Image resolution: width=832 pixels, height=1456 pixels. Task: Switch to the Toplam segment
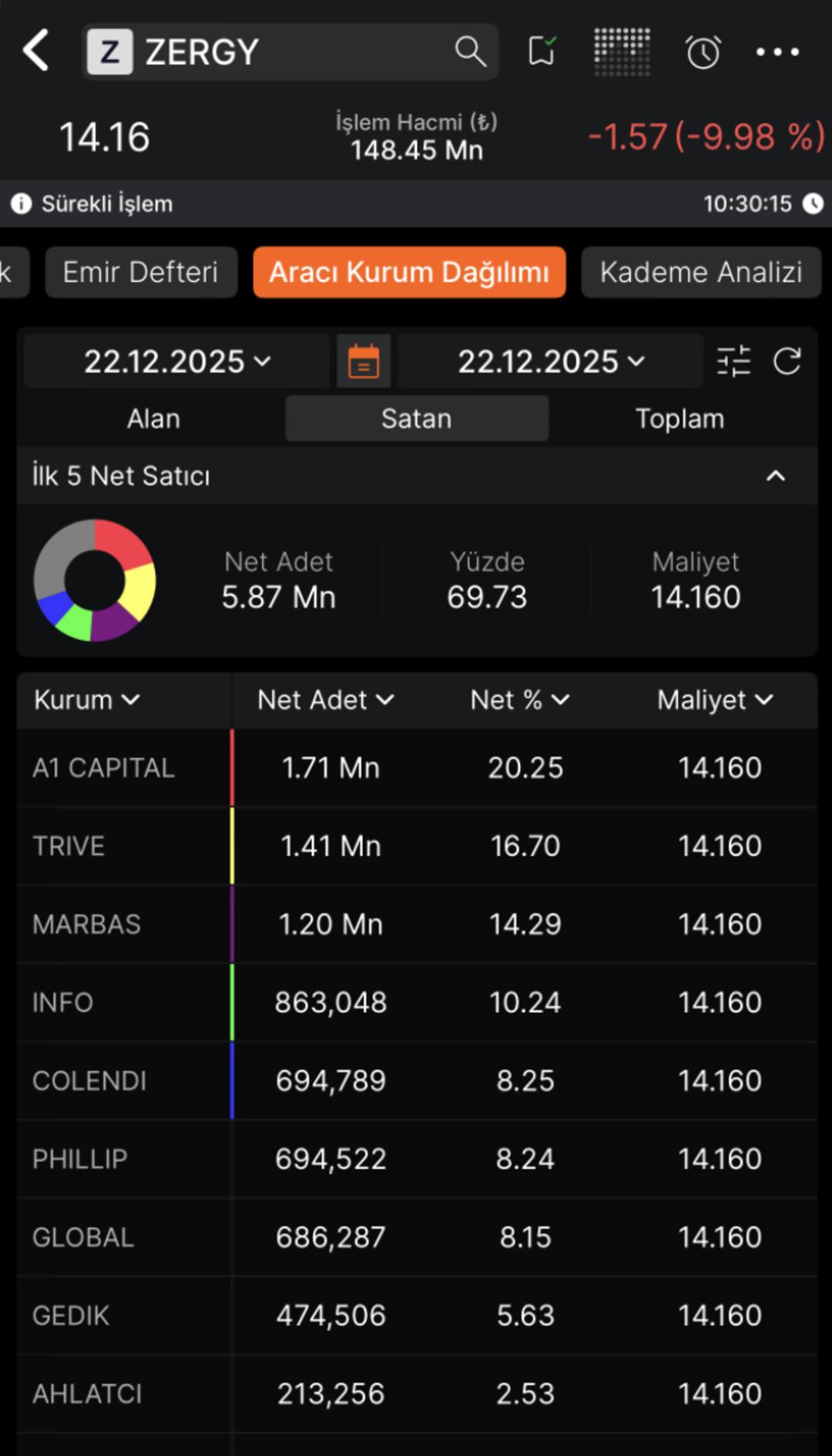pos(679,419)
